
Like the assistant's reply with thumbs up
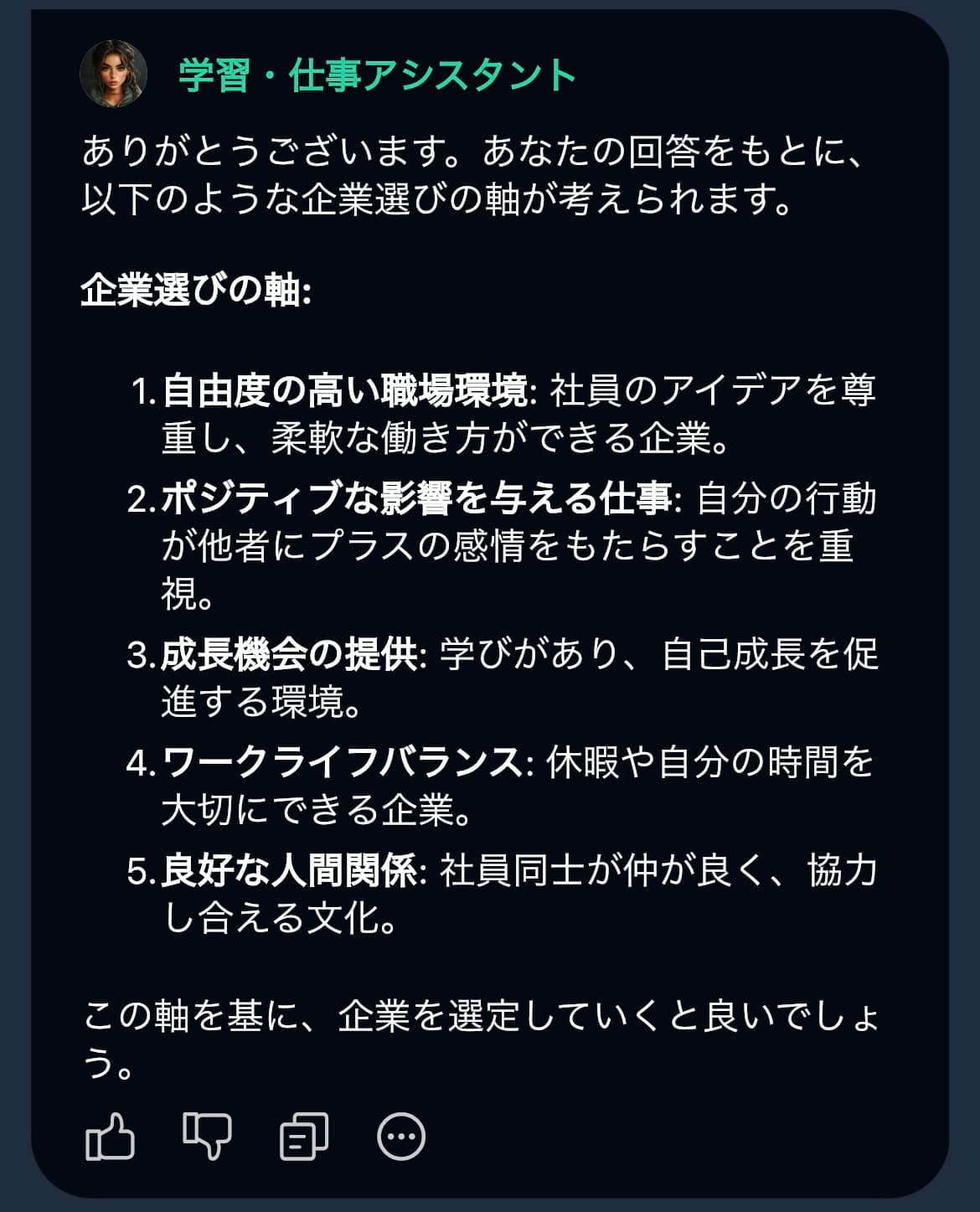[110, 1137]
